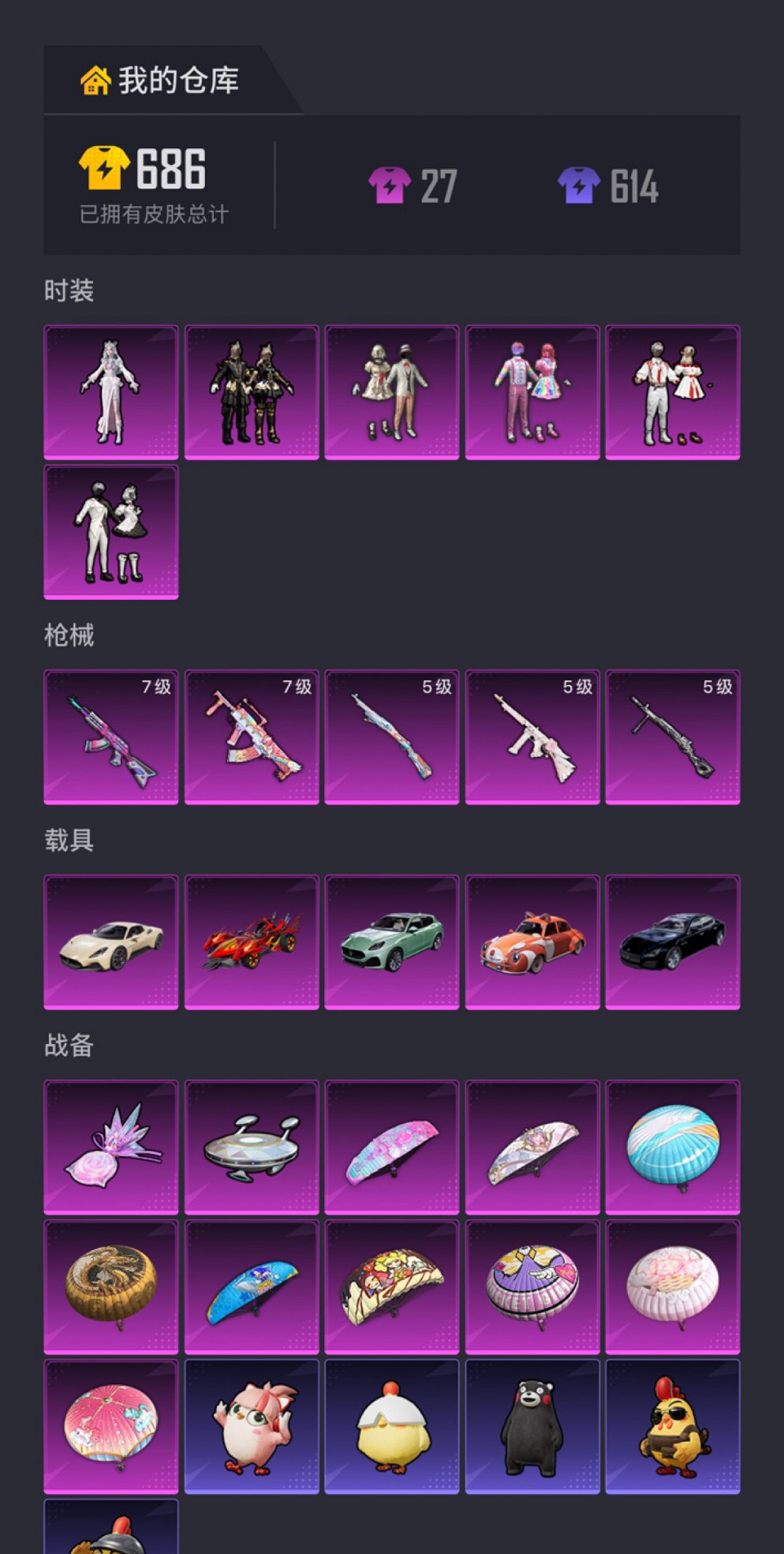Open the black and gold armor couple outfit

coord(252,392)
